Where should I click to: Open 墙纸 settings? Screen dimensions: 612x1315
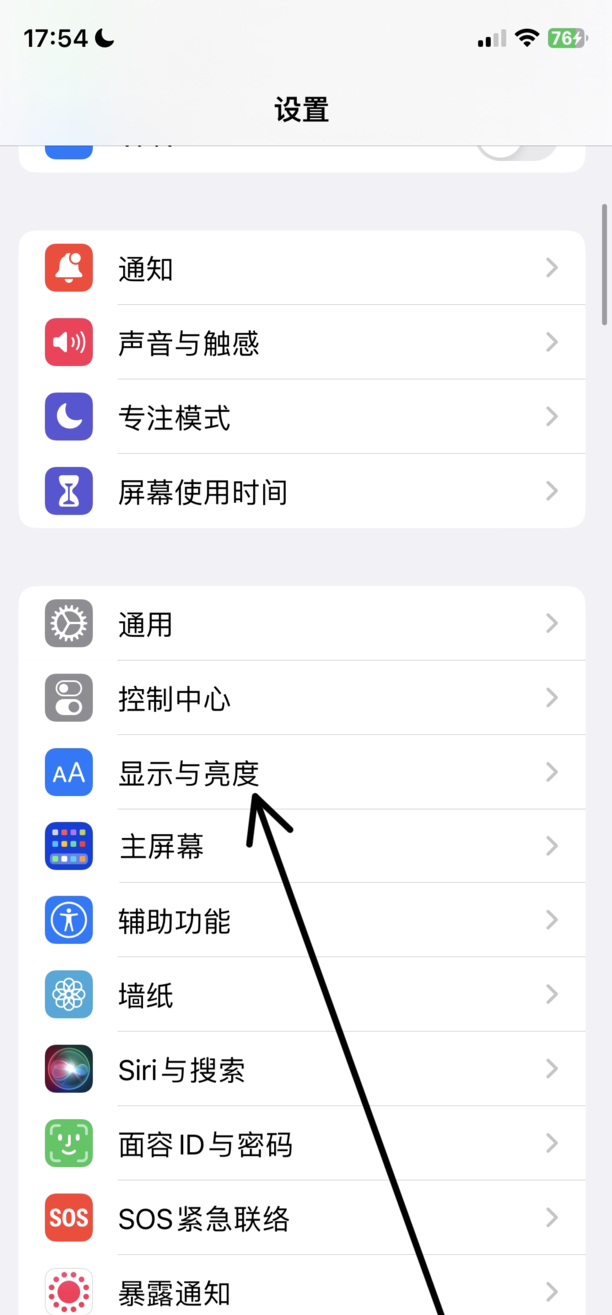pyautogui.click(x=300, y=995)
